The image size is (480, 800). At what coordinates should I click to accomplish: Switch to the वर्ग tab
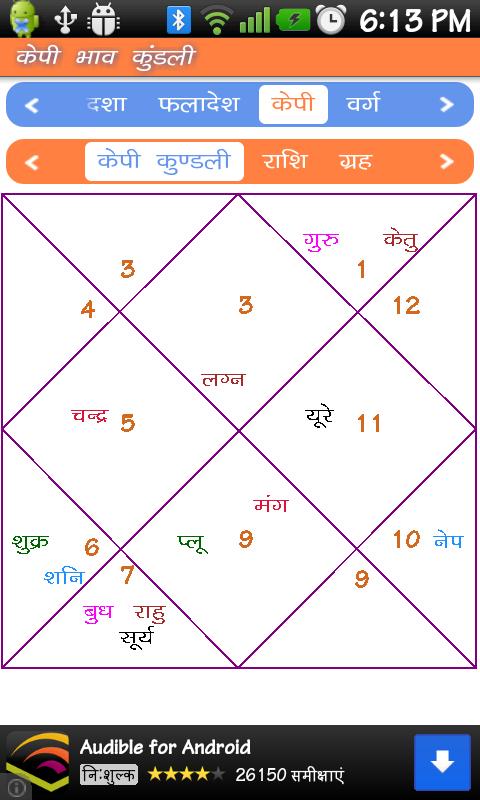(x=363, y=105)
